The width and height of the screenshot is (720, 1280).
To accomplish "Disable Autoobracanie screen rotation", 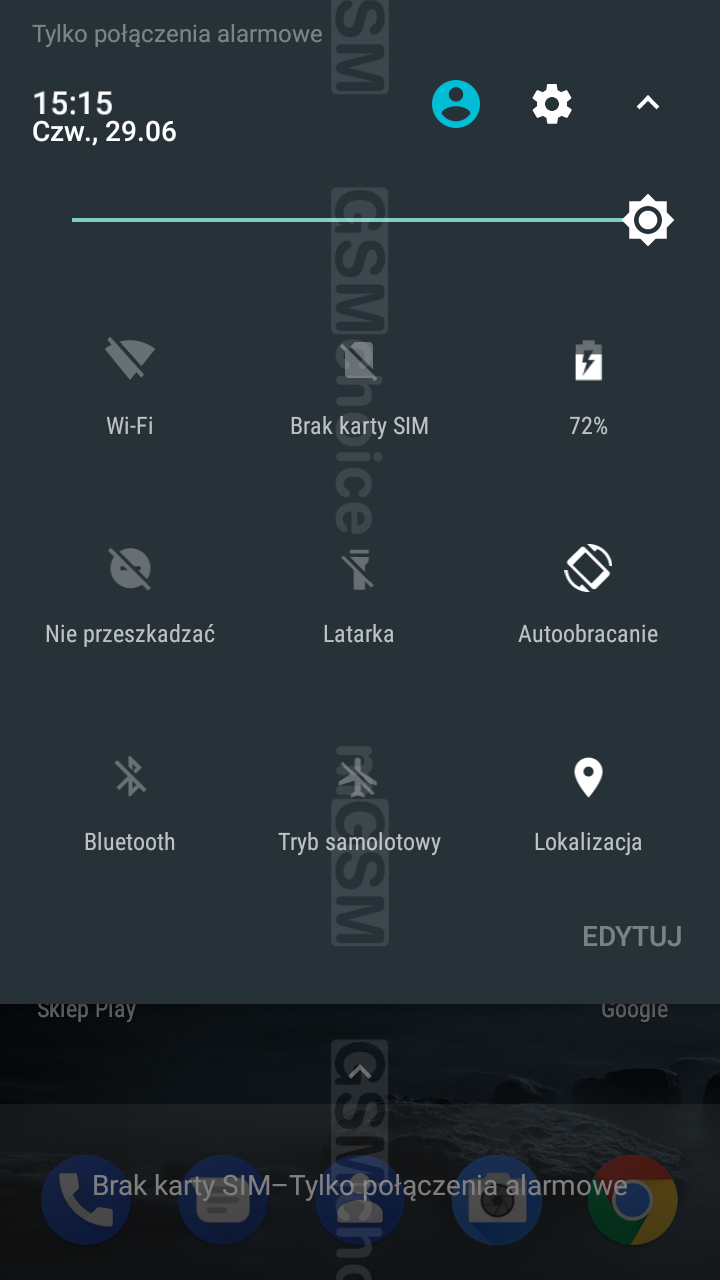I will (x=588, y=569).
